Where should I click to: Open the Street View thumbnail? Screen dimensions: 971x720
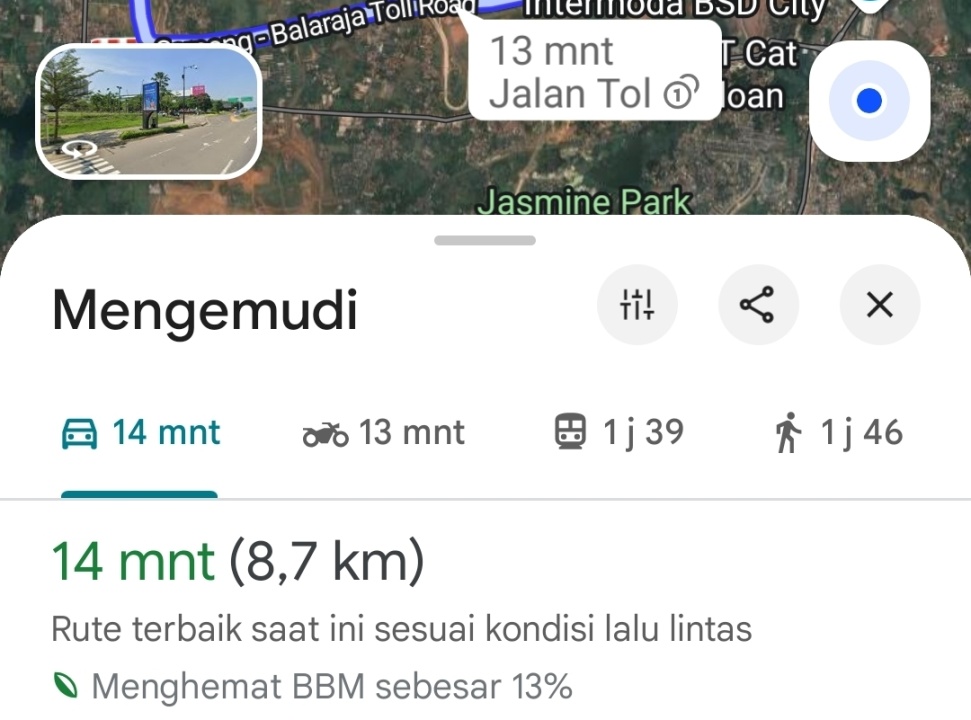tap(149, 111)
